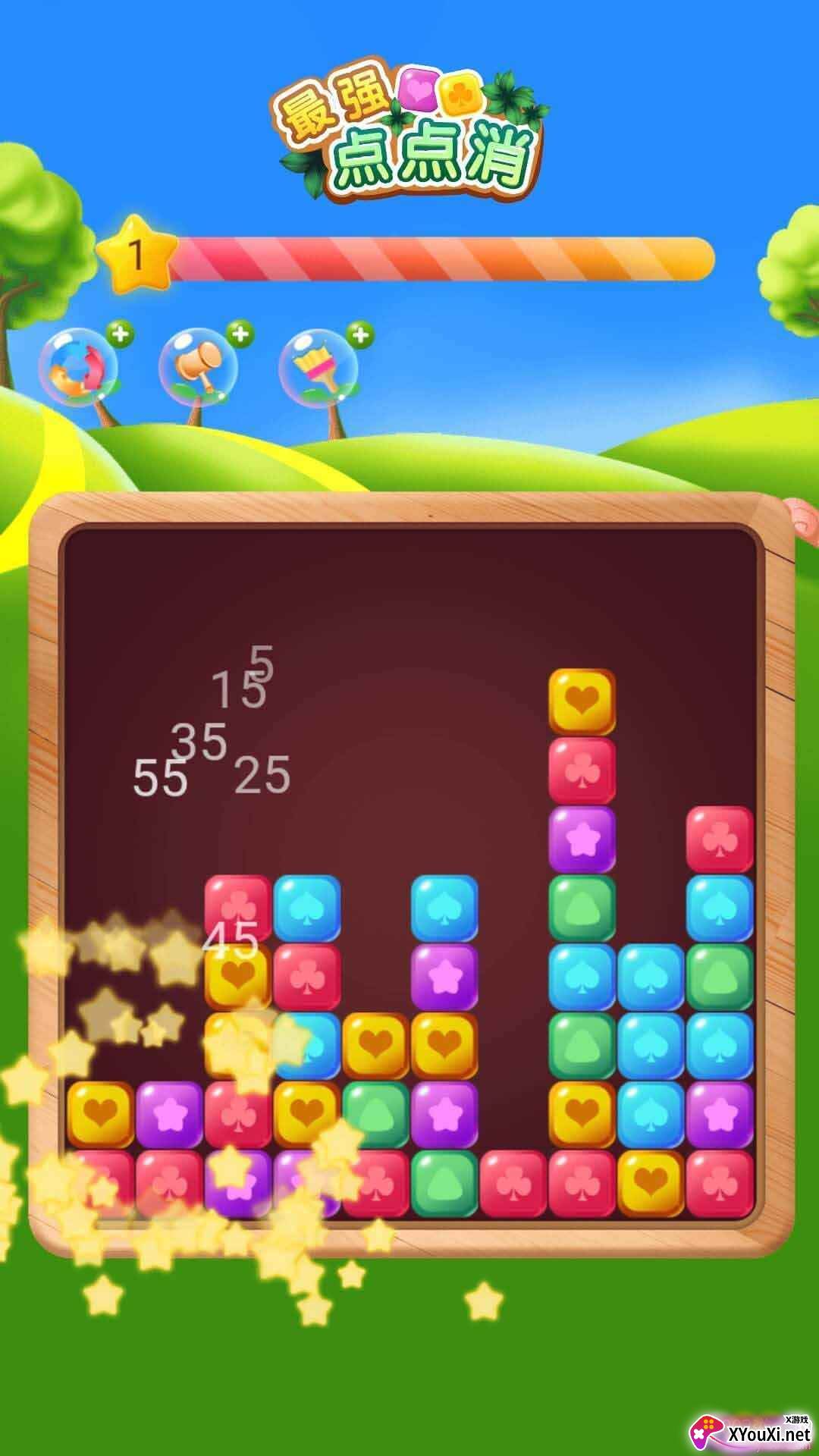Tap the only green block in the bottom row
This screenshot has width=819, height=1456.
pyautogui.click(x=444, y=1184)
